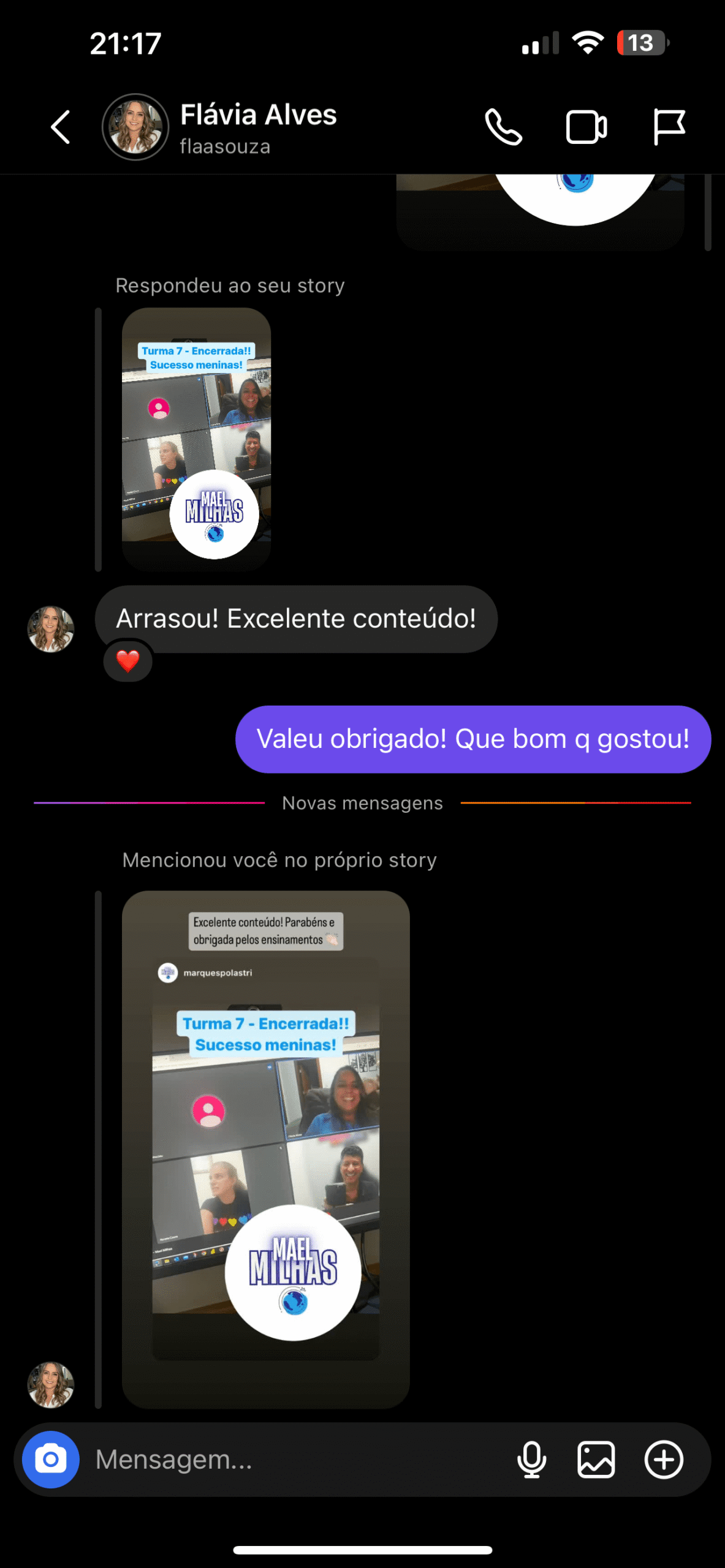Record a voice message with microphone
The width and height of the screenshot is (725, 1568).
(x=531, y=1459)
